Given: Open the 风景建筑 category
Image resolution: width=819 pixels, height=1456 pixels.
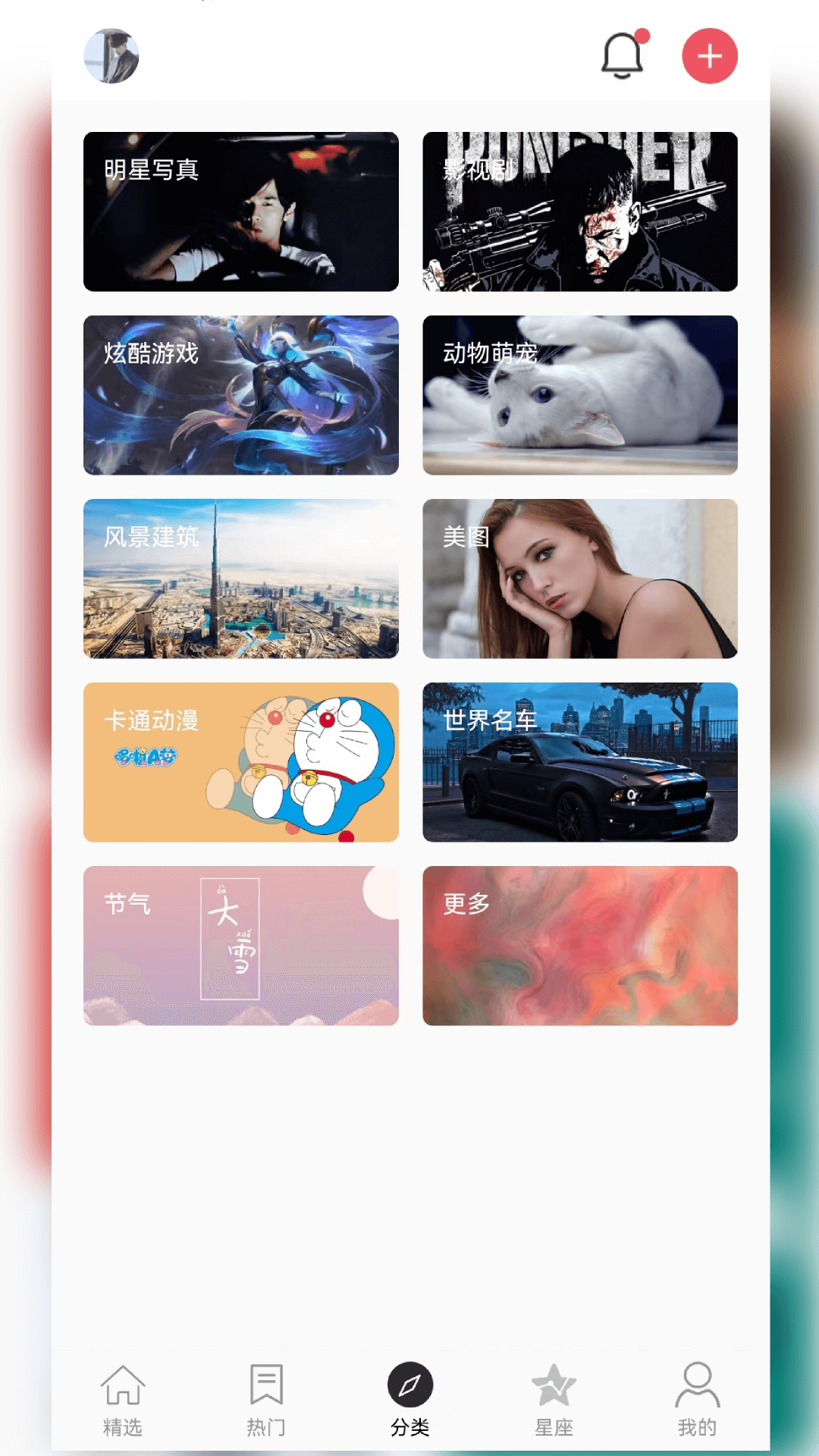Looking at the screenshot, I should click(241, 579).
